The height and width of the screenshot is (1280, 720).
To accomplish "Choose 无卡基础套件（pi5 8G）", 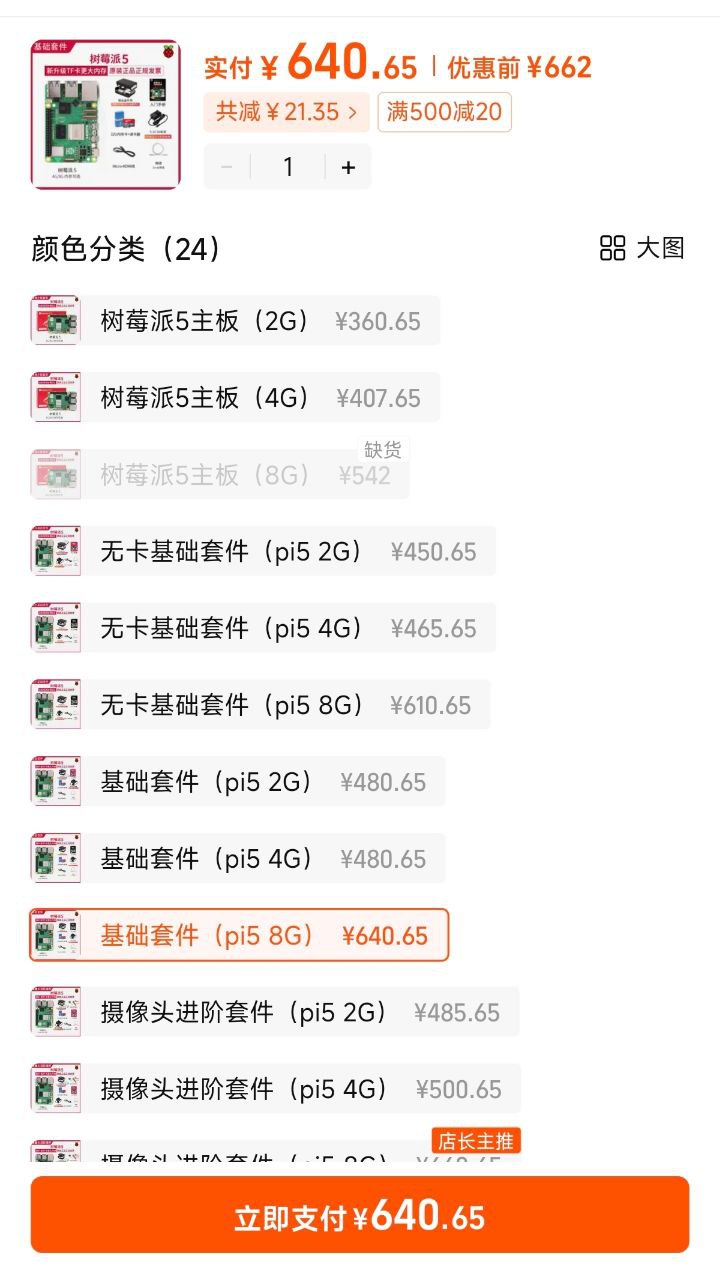I will click(x=260, y=705).
